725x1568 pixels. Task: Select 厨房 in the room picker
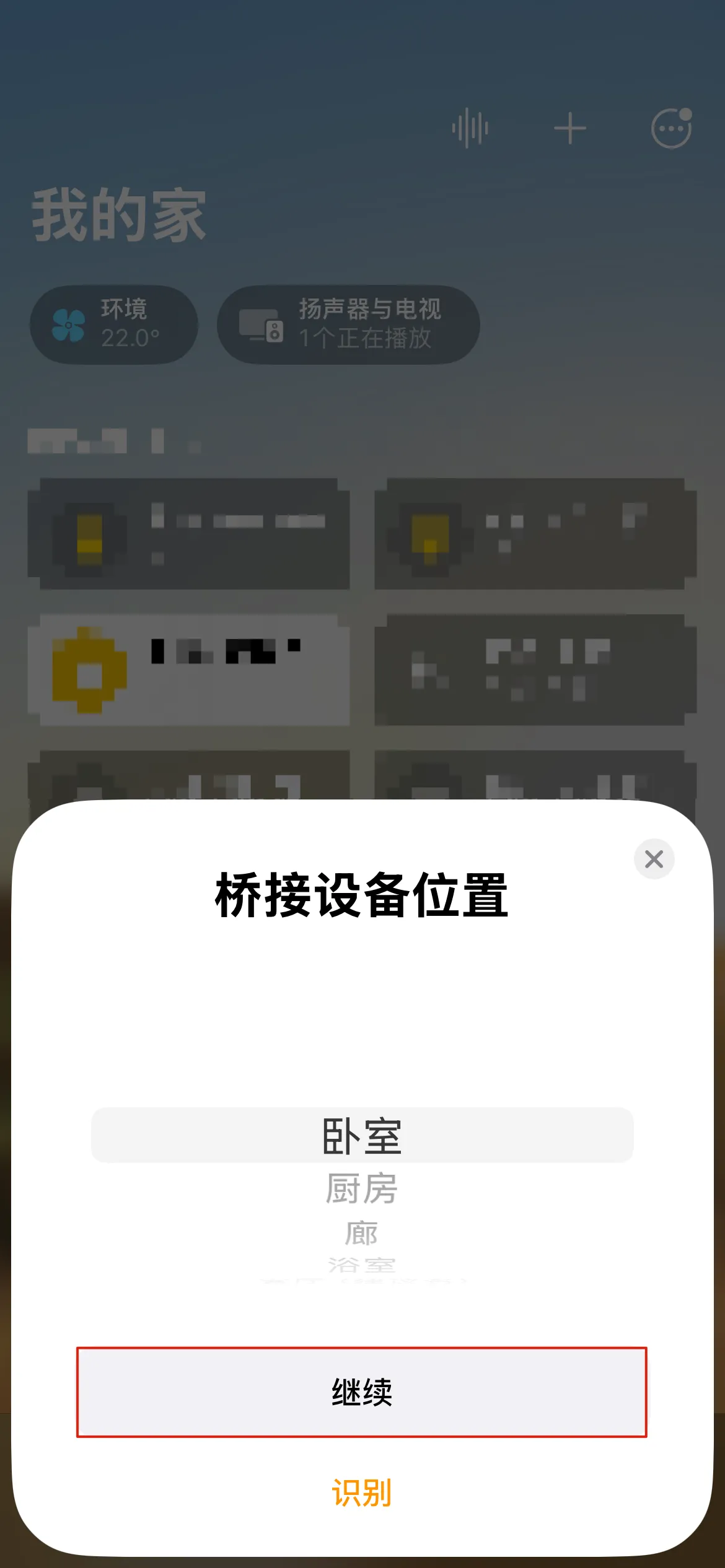362,1189
